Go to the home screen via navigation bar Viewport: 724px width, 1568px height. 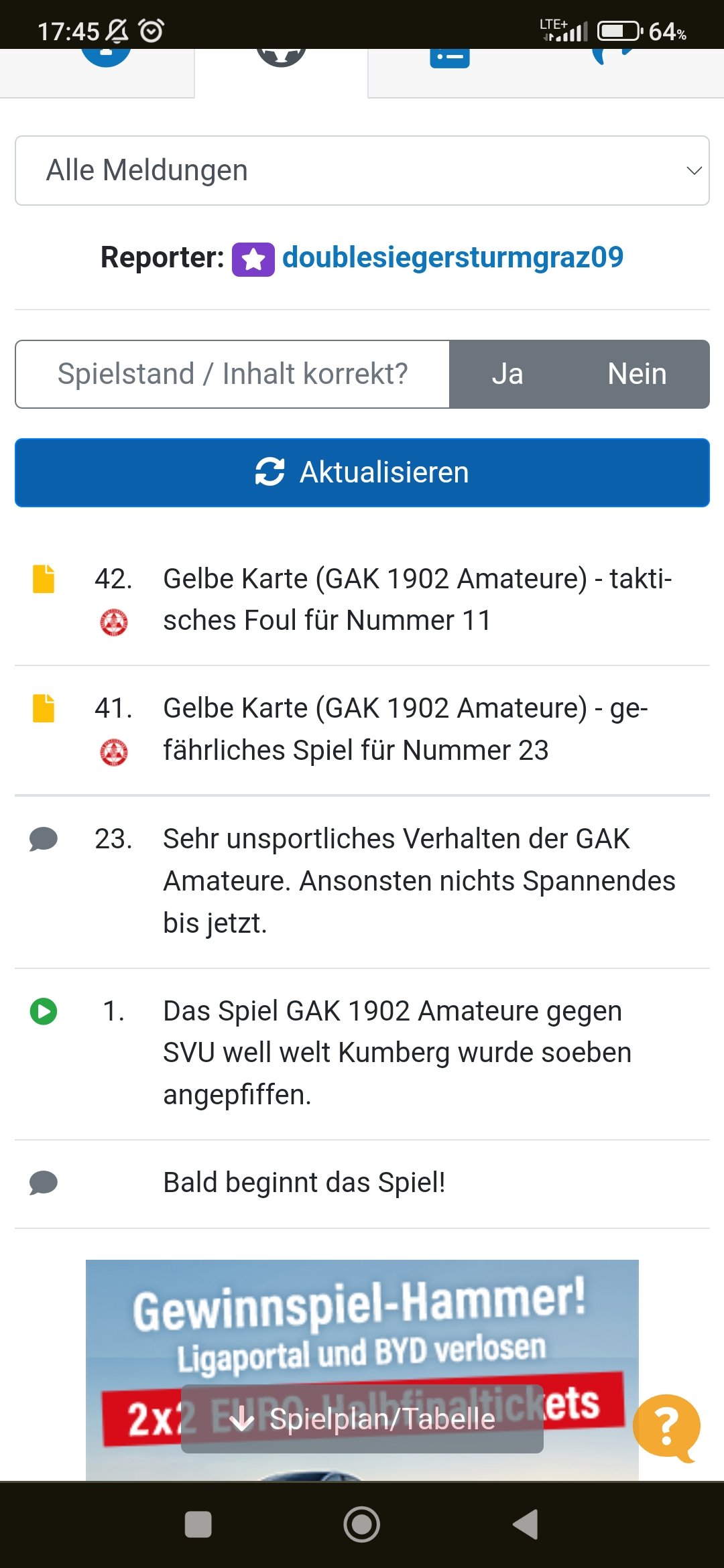click(362, 1524)
